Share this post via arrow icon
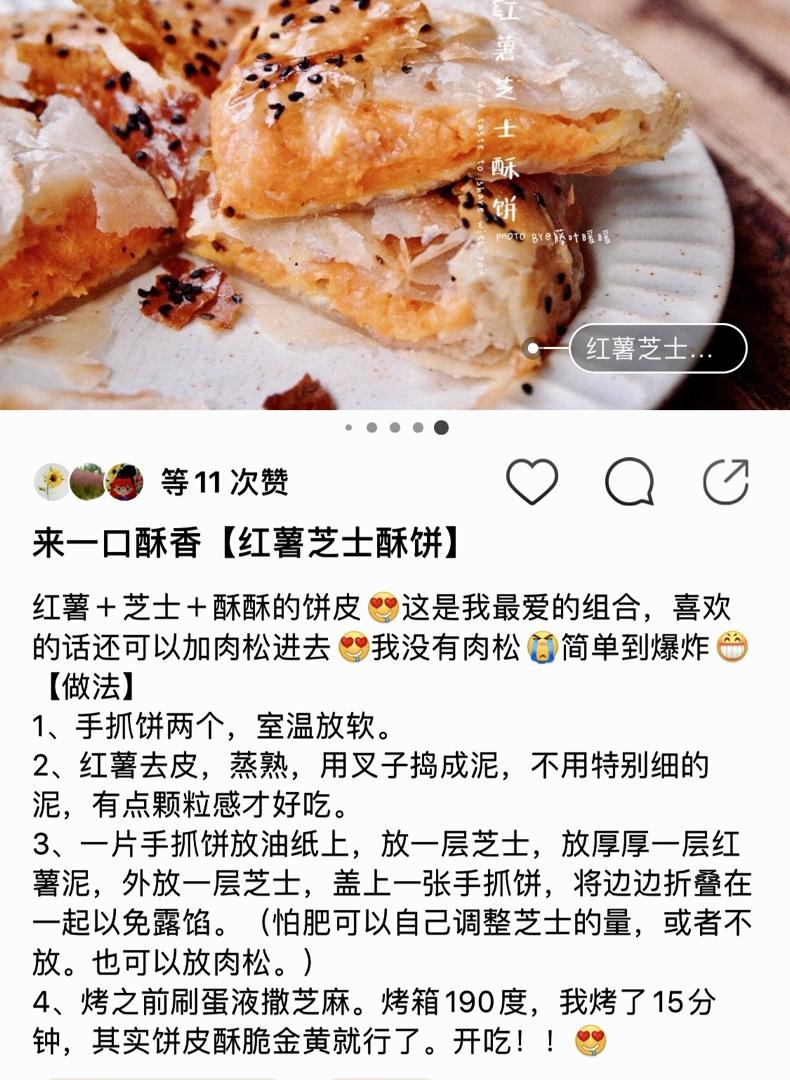790x1080 pixels. 726,481
